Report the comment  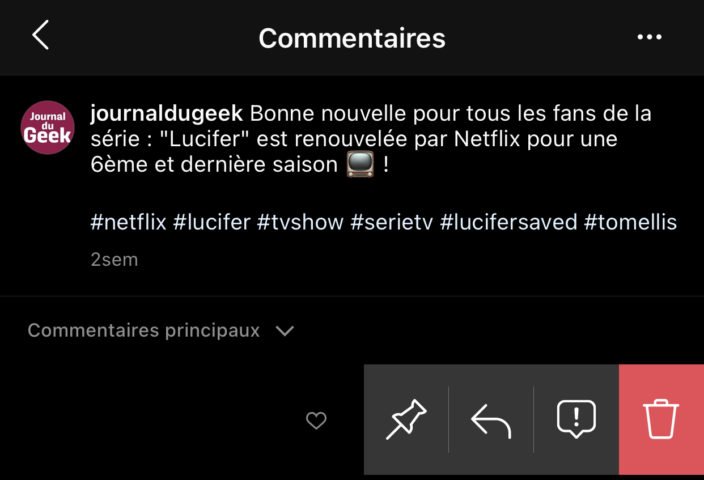coord(576,420)
